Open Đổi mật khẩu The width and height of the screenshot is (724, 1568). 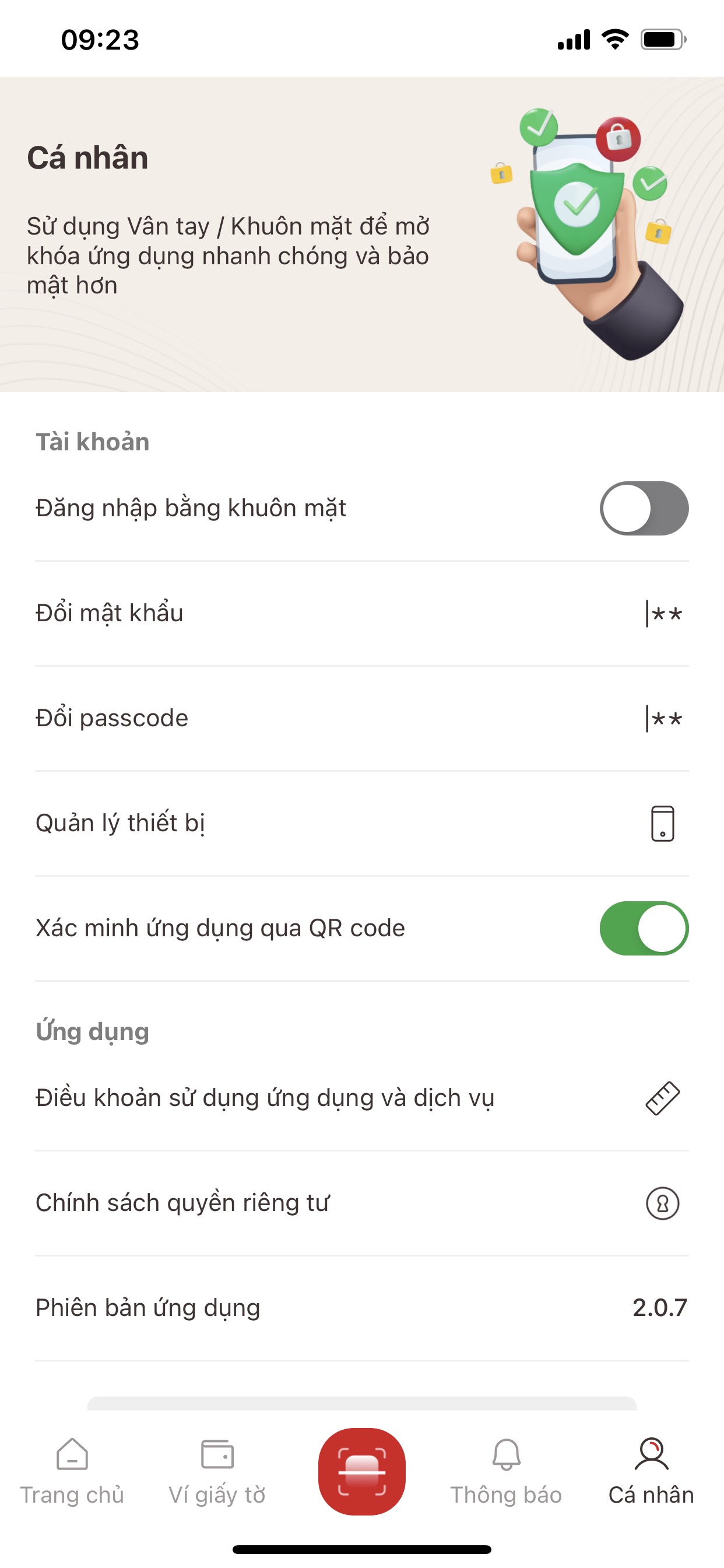(x=361, y=613)
